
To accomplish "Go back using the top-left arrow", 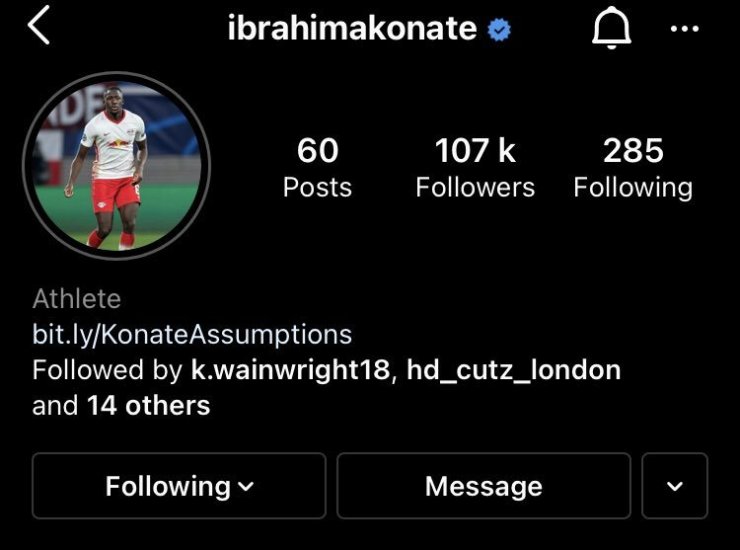I will coord(38,27).
